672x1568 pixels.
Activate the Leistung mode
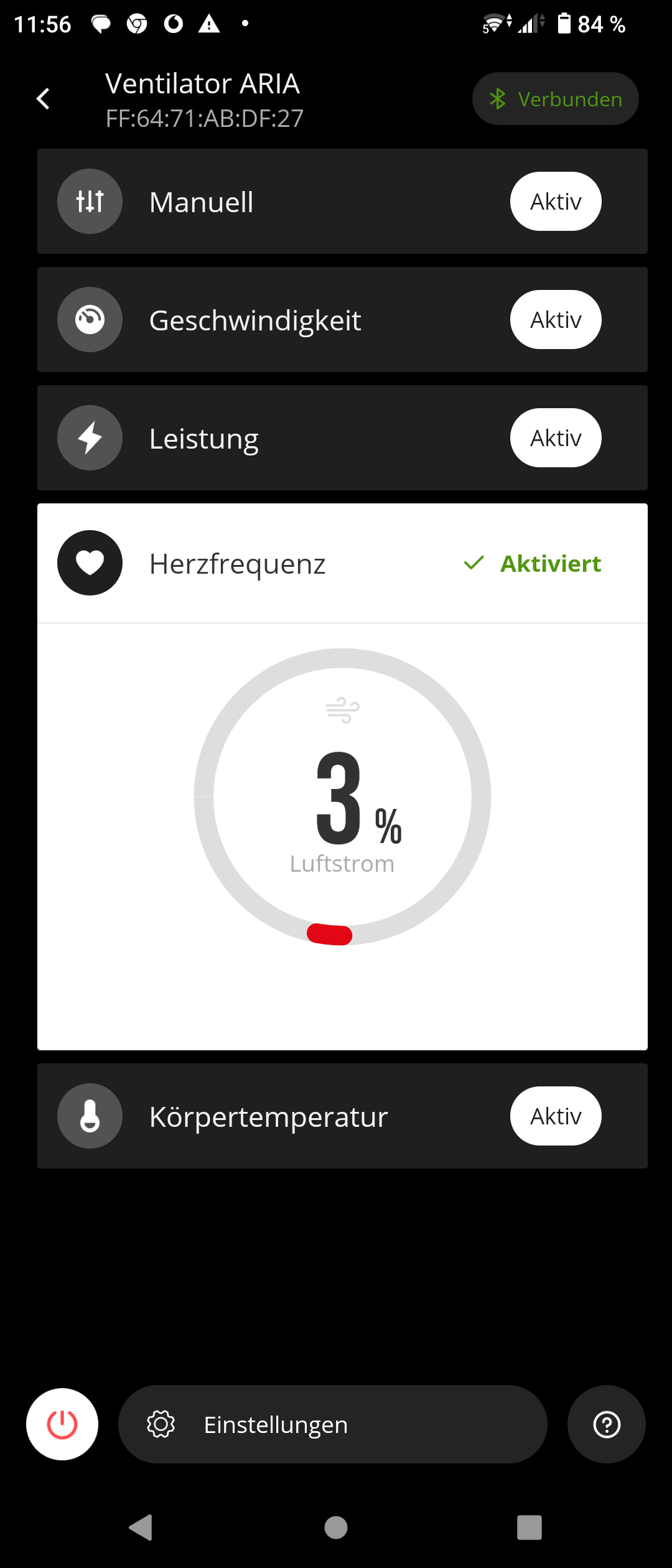tap(555, 438)
